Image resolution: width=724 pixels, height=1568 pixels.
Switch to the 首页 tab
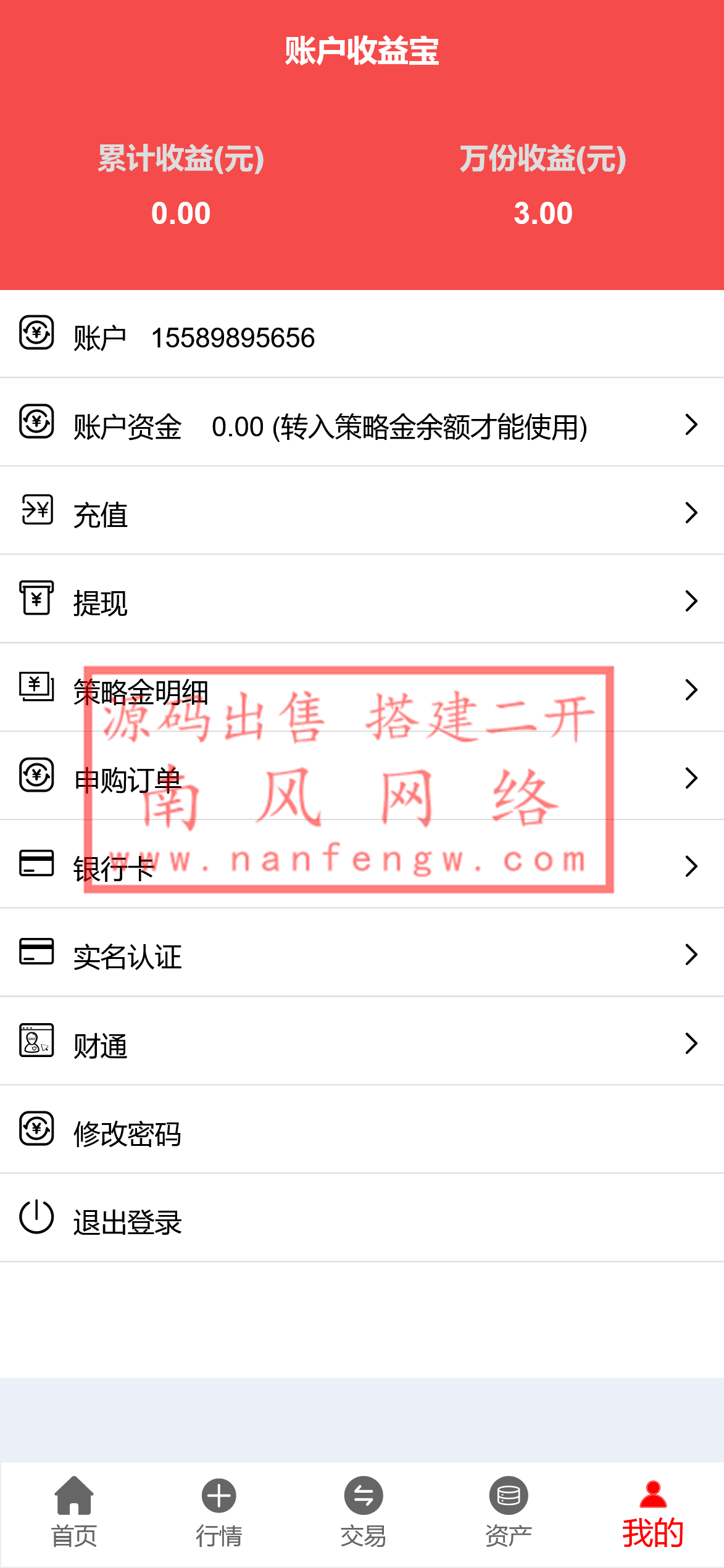74,1512
